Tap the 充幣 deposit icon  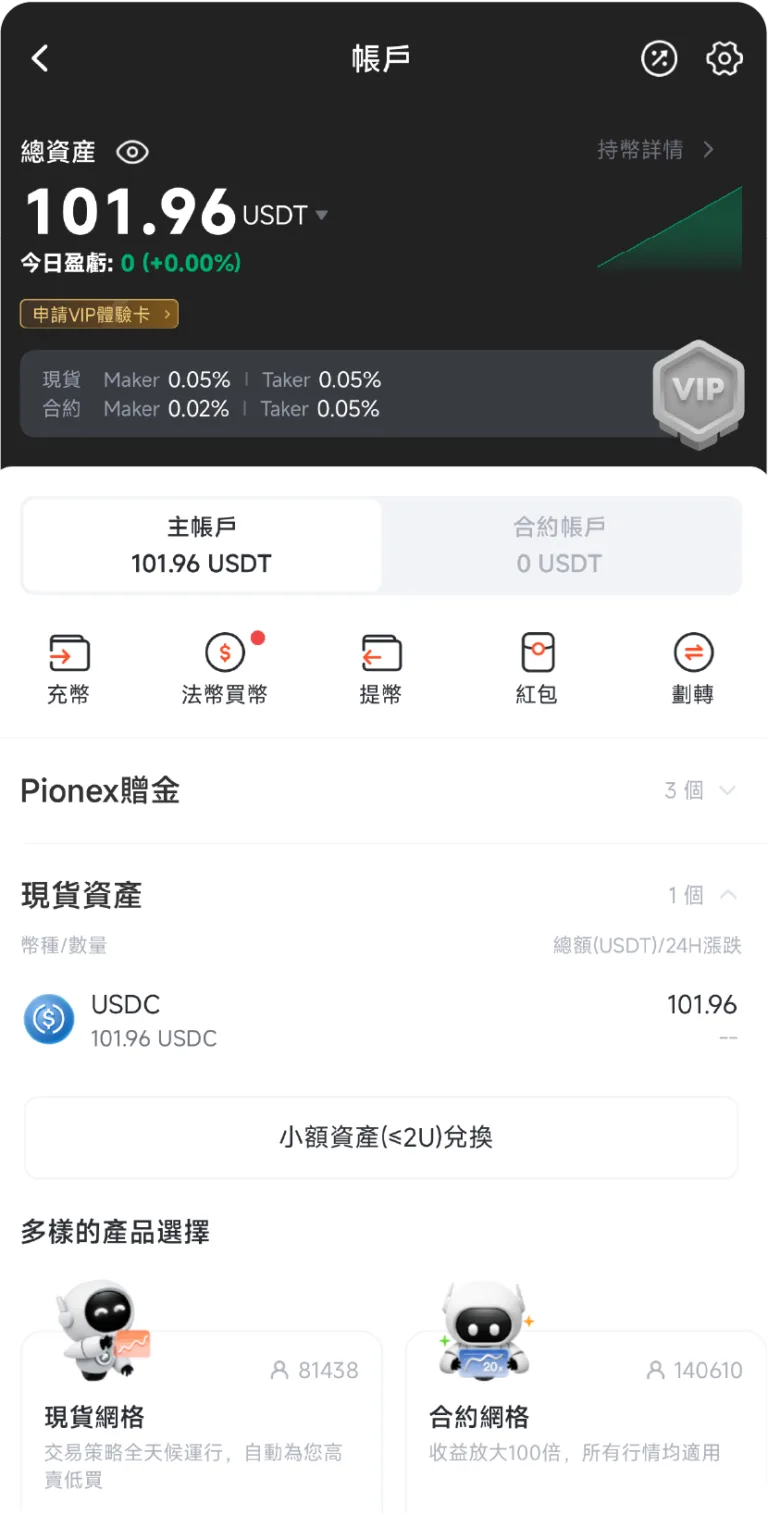point(68,667)
